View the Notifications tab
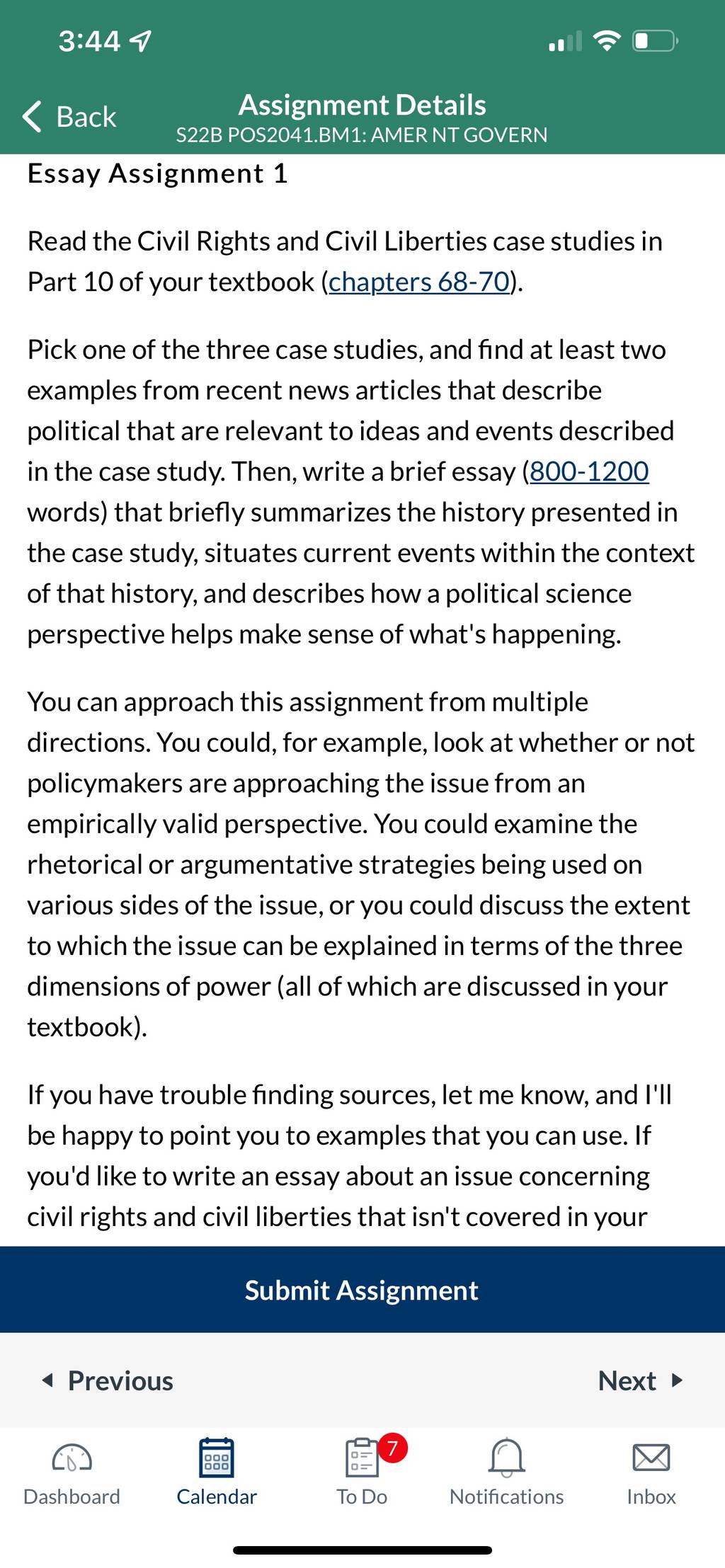The image size is (725, 1568). [507, 1472]
